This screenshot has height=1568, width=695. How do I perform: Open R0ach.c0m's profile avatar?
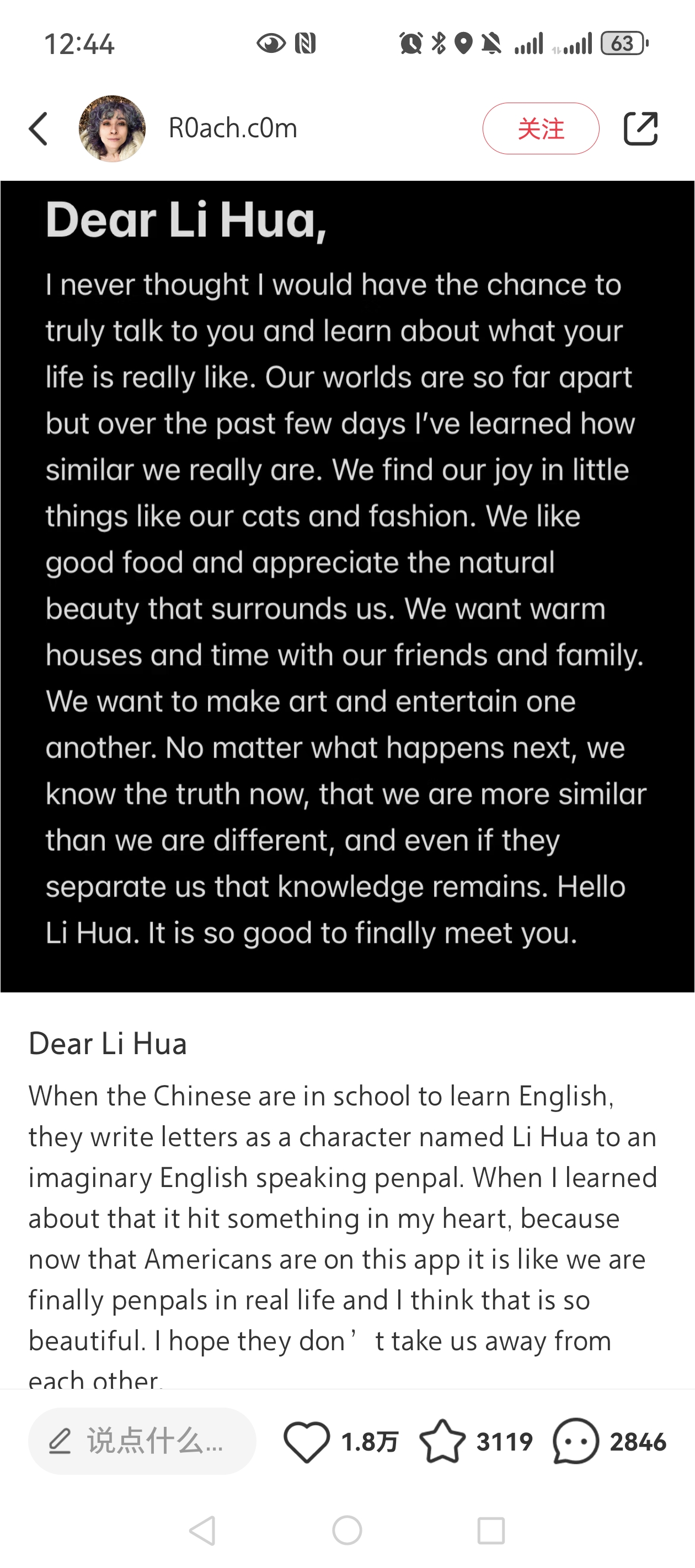(x=112, y=128)
